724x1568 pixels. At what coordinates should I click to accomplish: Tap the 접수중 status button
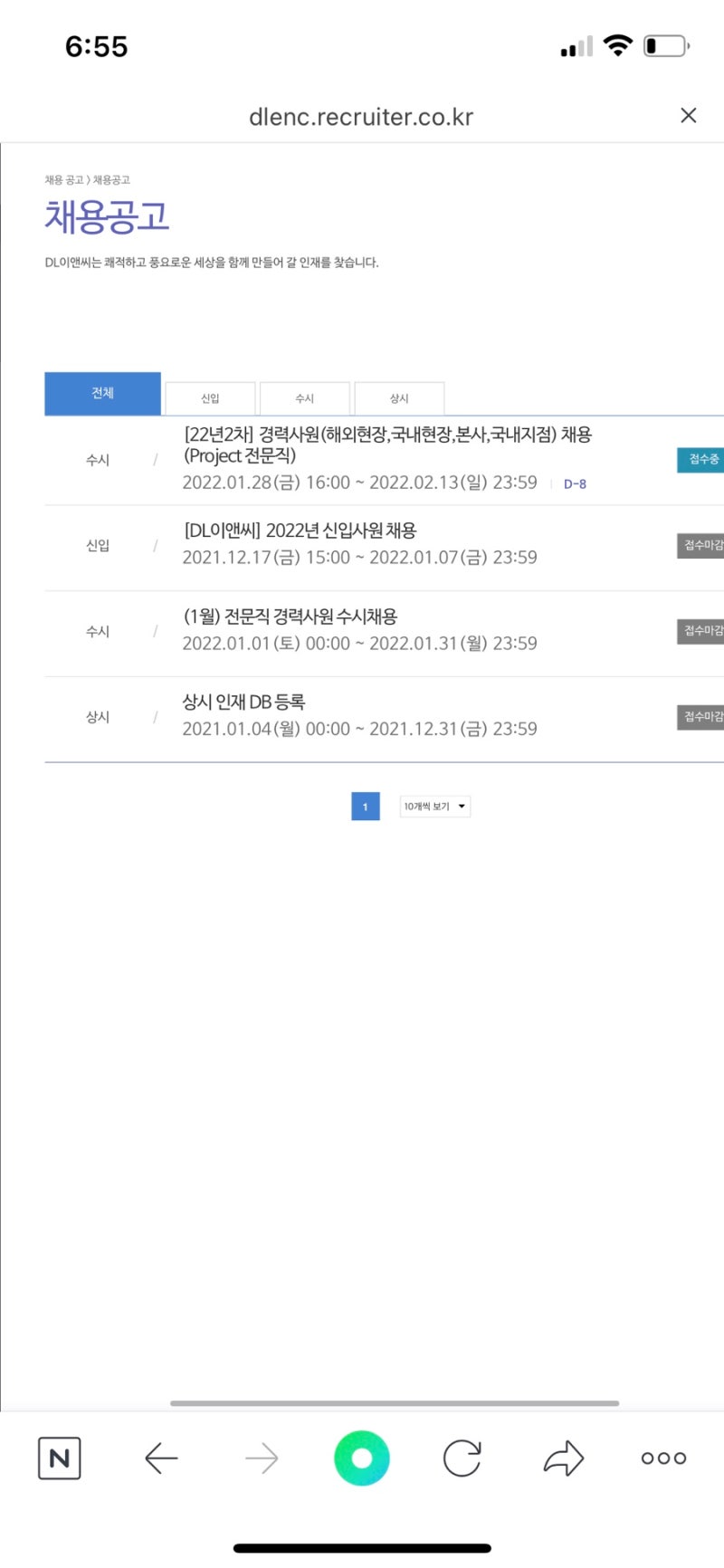702,460
